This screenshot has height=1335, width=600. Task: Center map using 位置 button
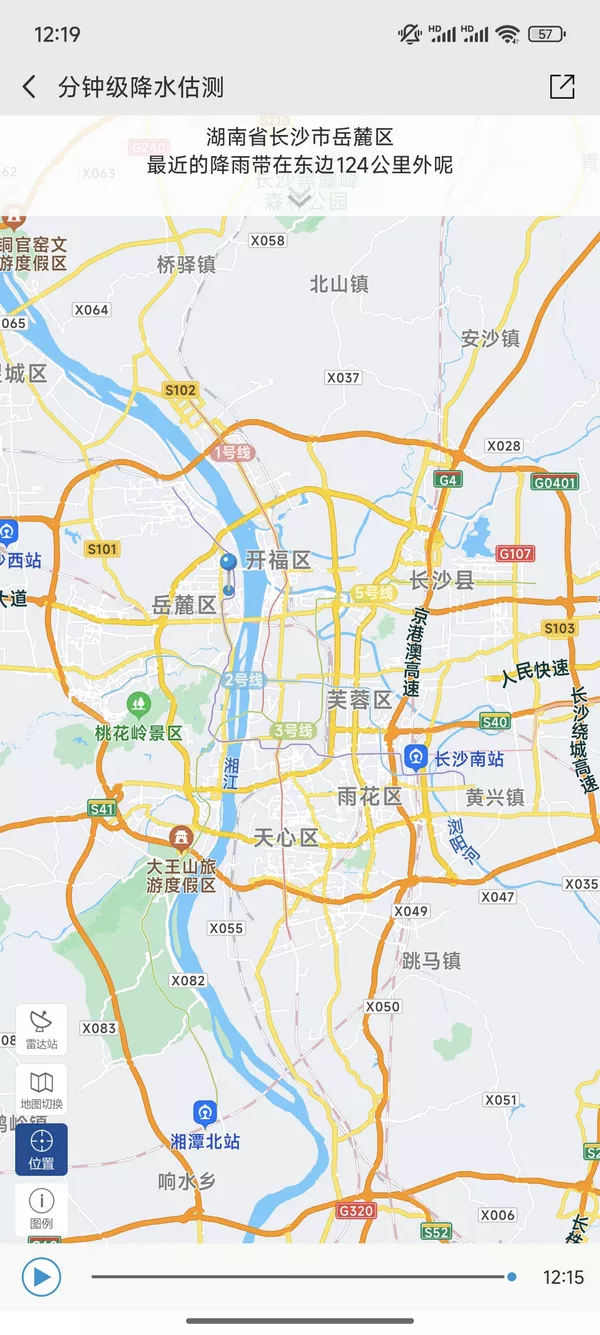click(x=41, y=1148)
